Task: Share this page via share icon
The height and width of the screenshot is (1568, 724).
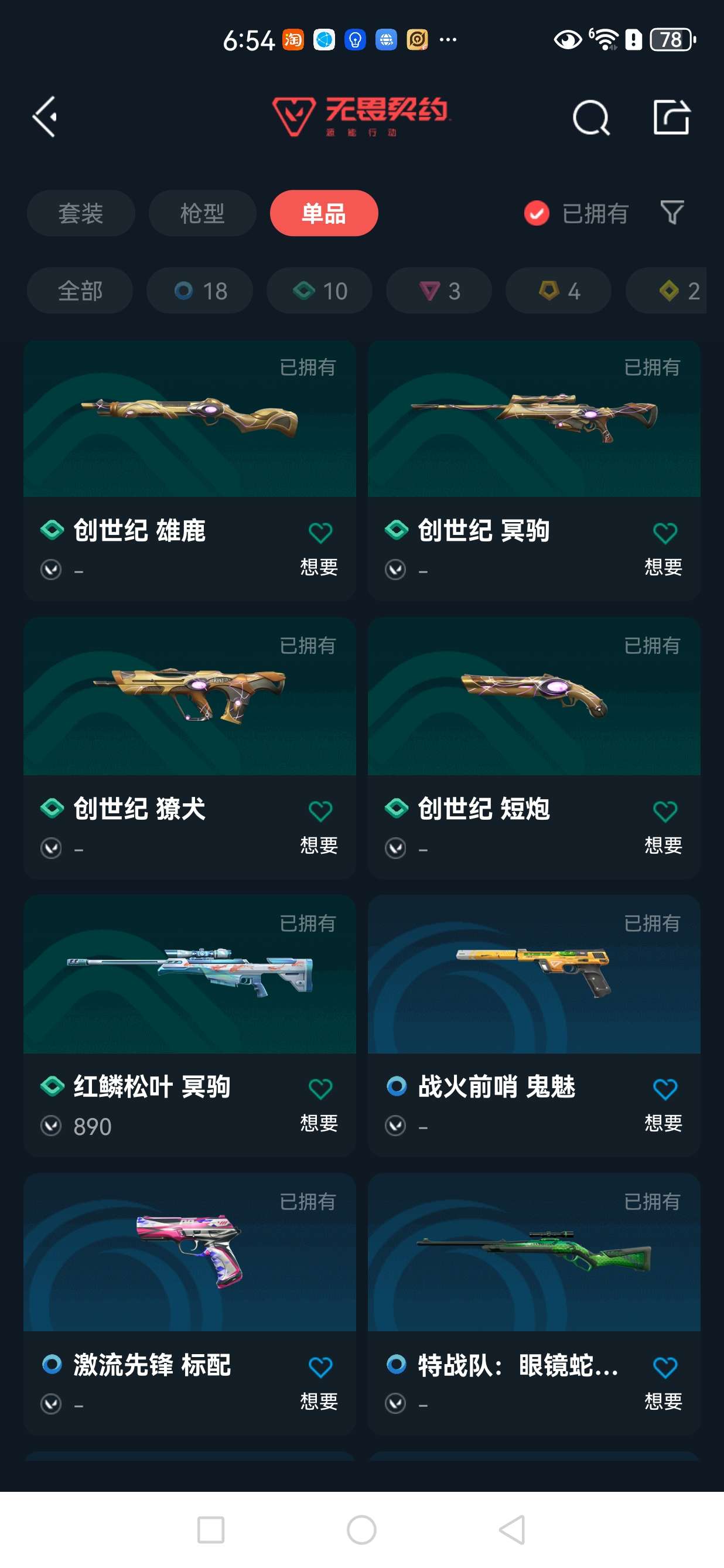Action: pos(671,116)
